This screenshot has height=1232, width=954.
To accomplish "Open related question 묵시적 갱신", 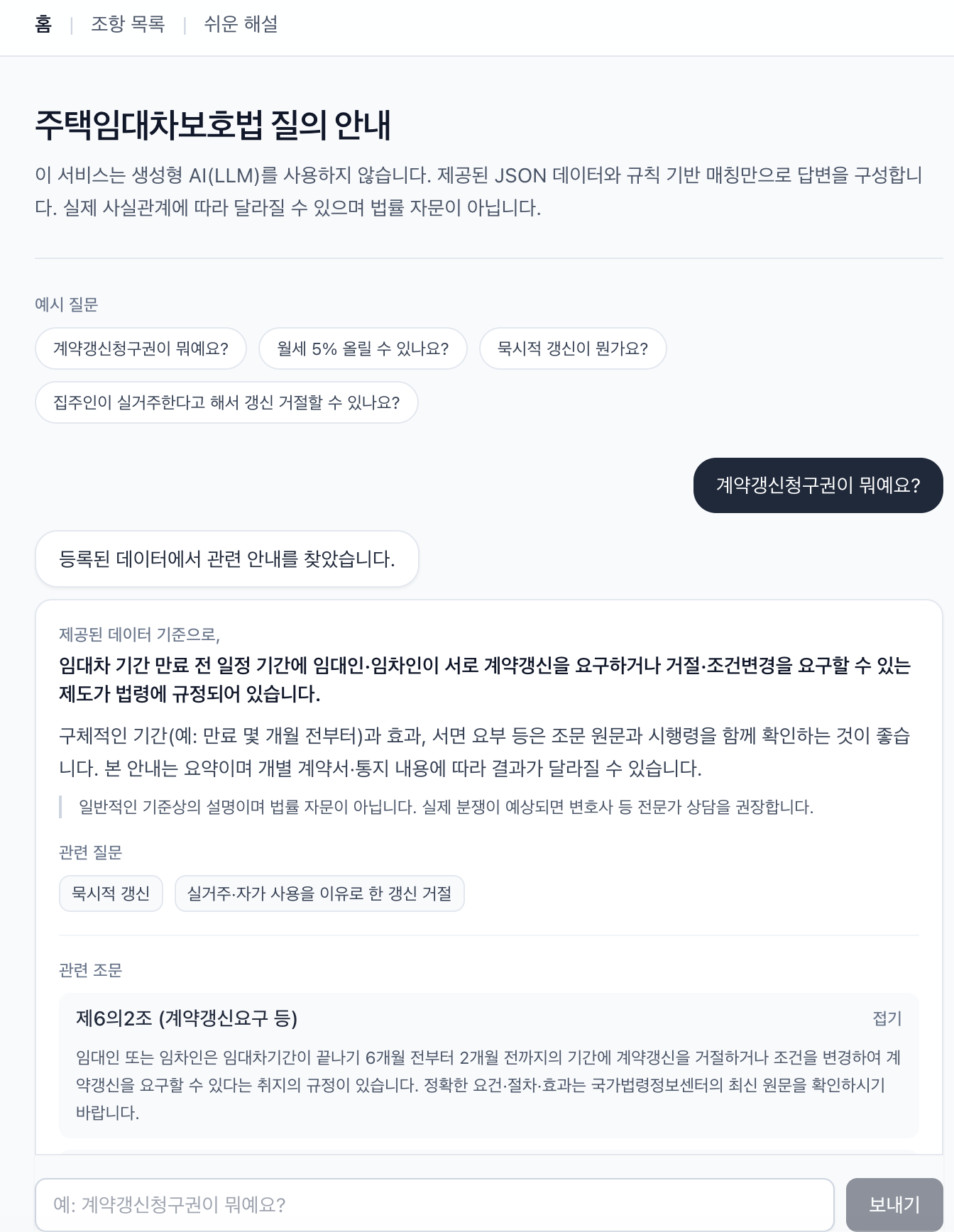I will 111,893.
